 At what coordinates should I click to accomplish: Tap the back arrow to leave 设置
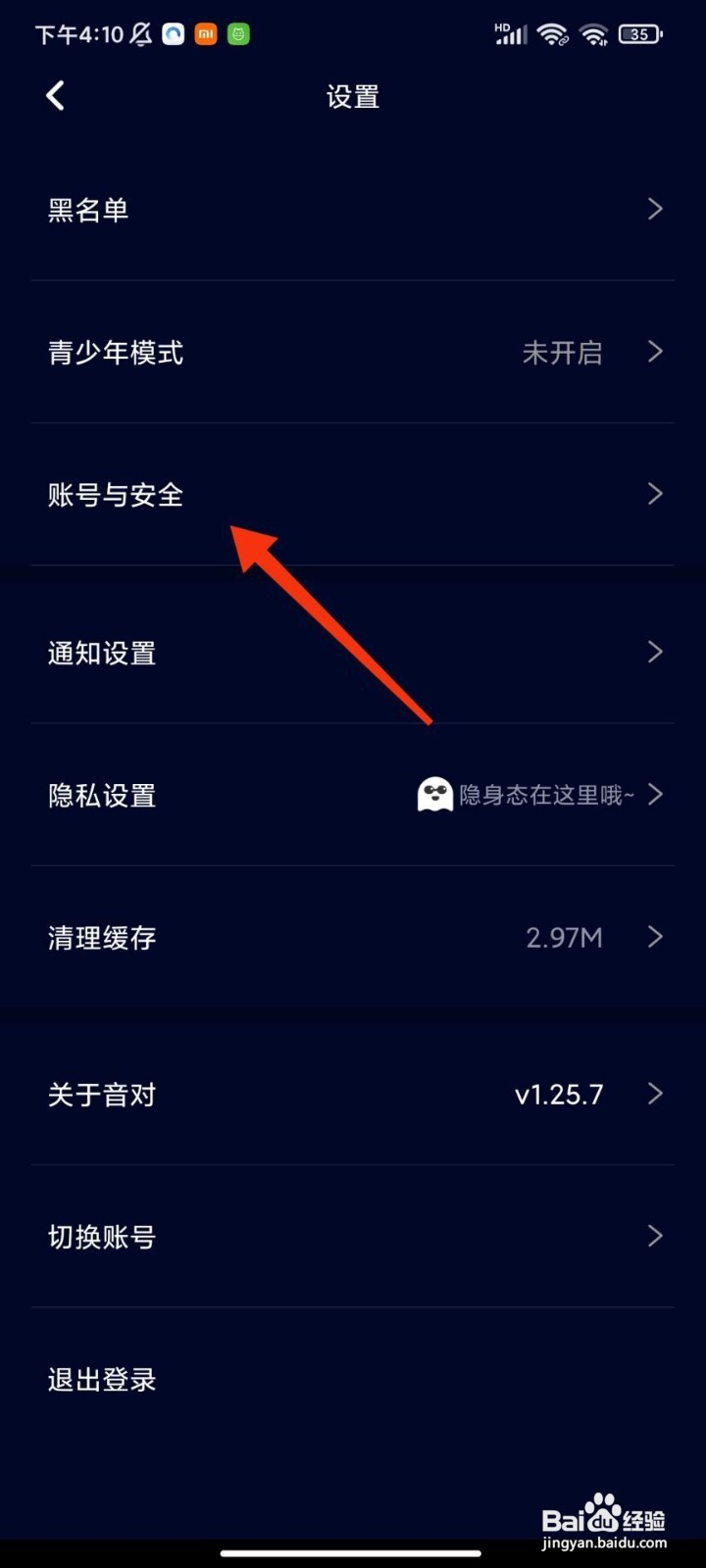tap(55, 95)
